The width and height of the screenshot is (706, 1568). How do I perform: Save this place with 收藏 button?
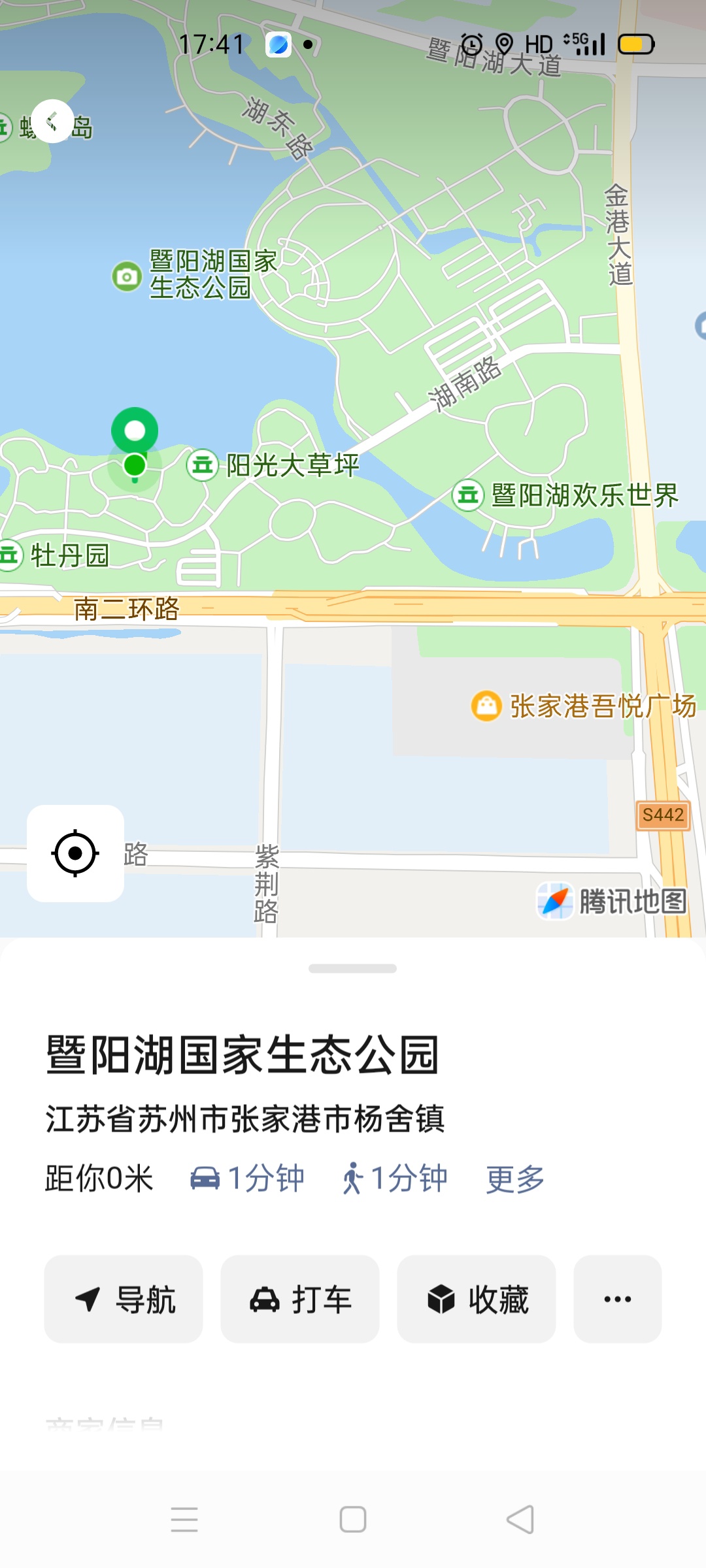477,1299
